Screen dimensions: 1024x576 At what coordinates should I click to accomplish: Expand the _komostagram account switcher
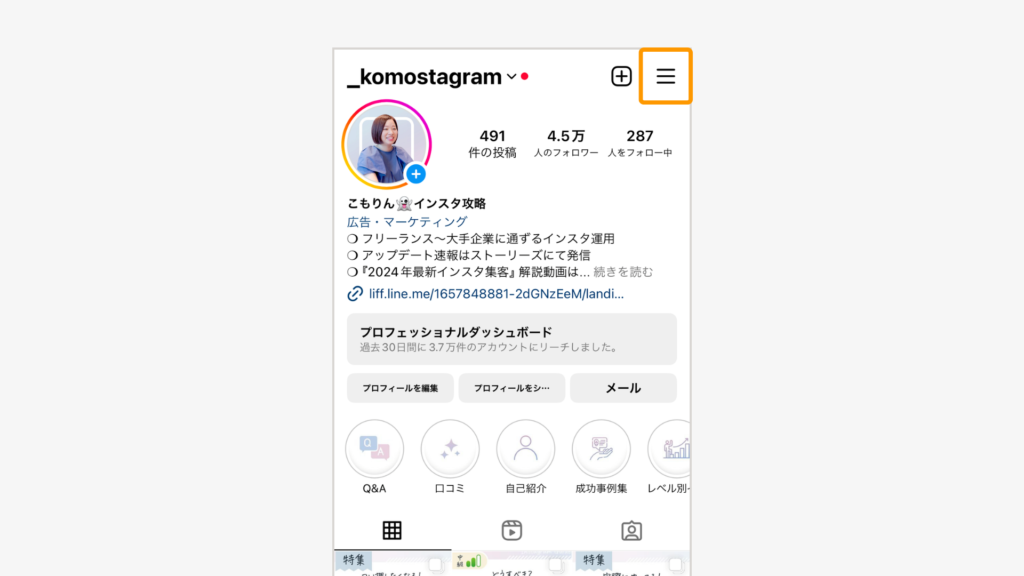(x=511, y=77)
